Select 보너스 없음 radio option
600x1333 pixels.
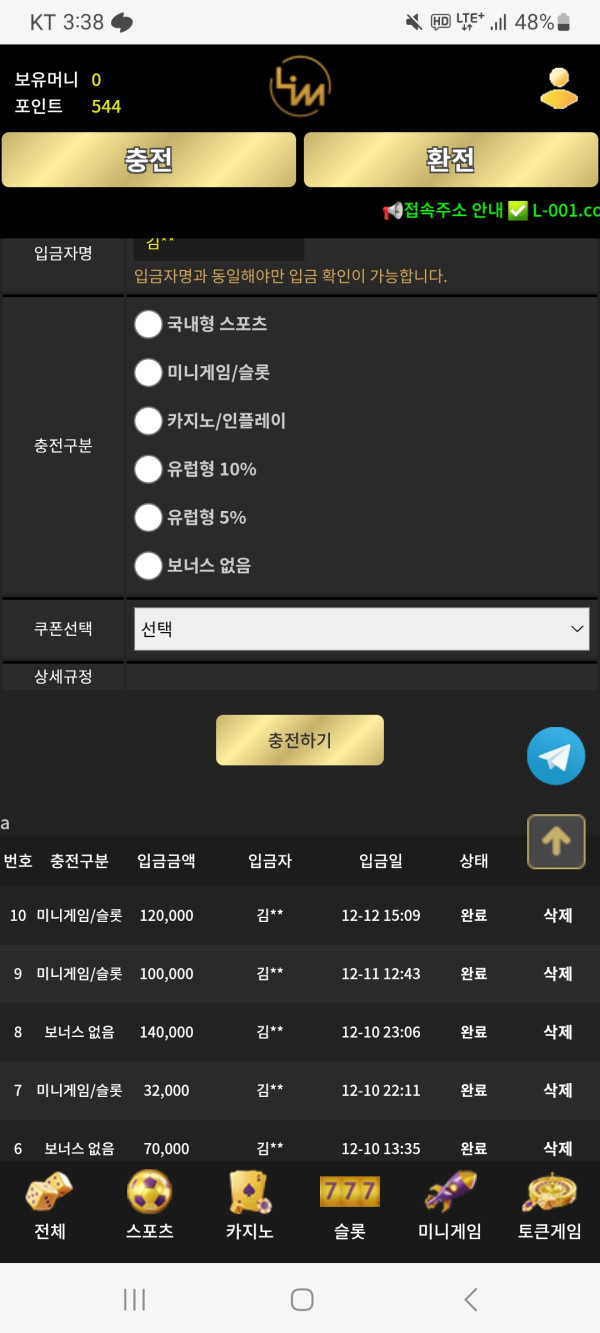pos(149,565)
